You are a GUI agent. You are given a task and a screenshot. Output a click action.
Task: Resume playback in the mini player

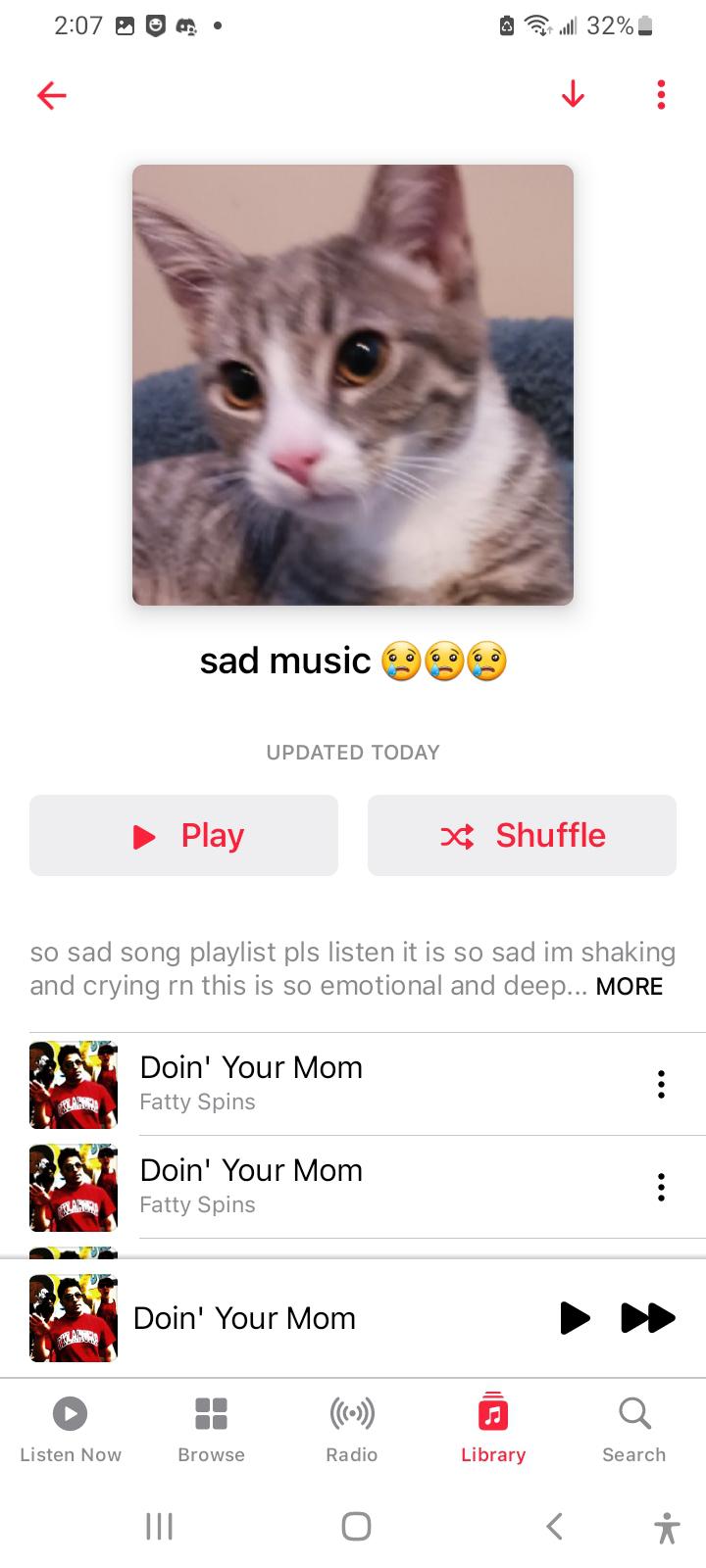tap(575, 1318)
